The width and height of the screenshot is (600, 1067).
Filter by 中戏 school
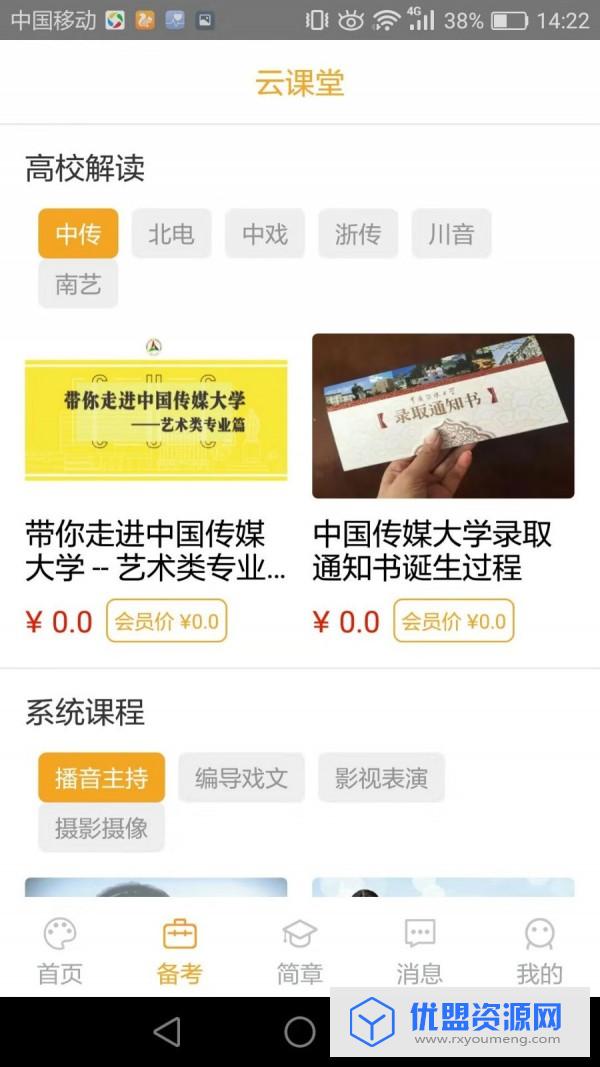[264, 234]
